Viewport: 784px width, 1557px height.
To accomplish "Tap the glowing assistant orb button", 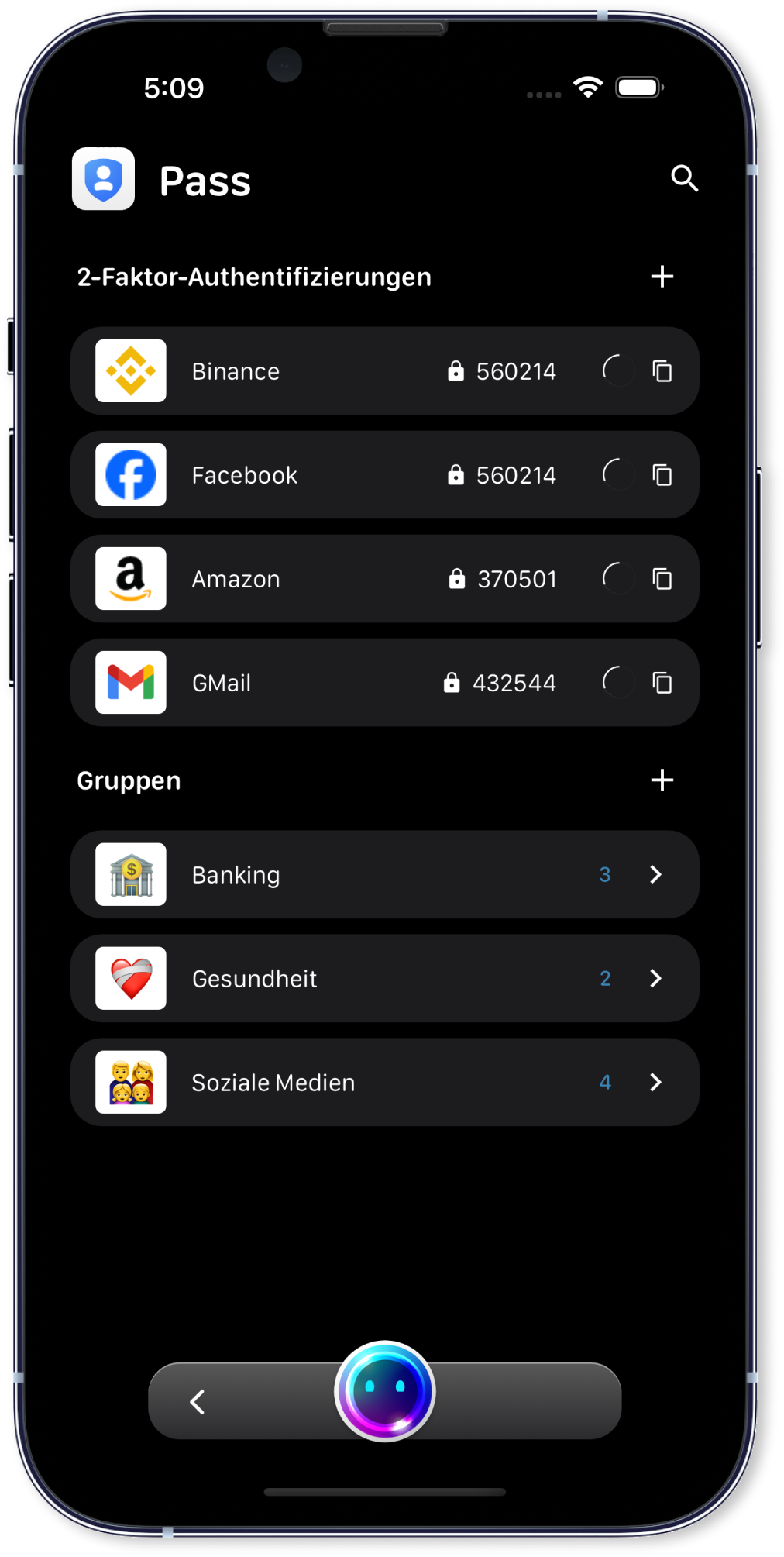I will 385,1391.
